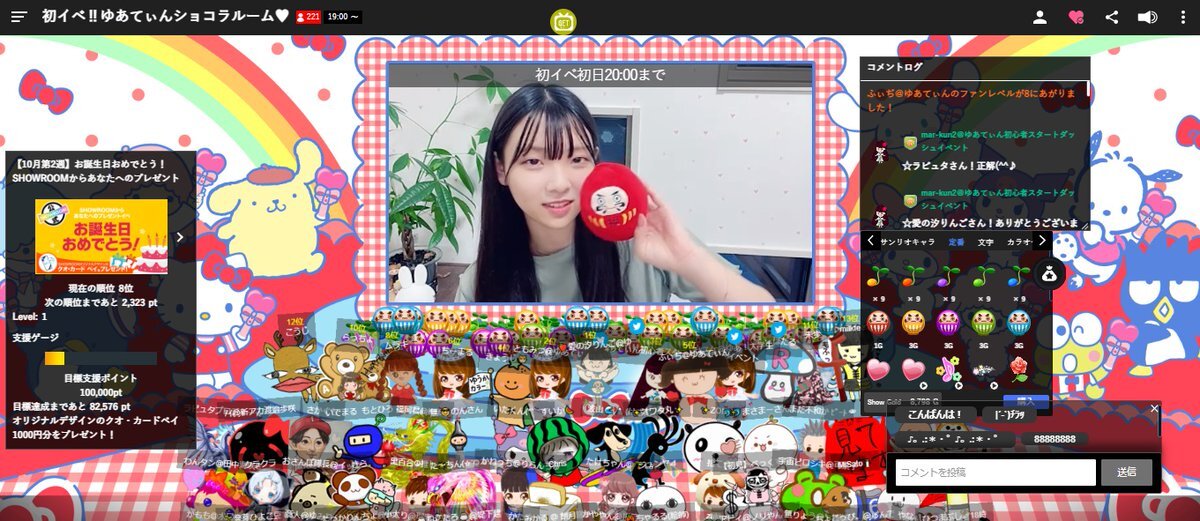Follow the room with the heart icon
The image size is (1200, 521).
click(1076, 17)
